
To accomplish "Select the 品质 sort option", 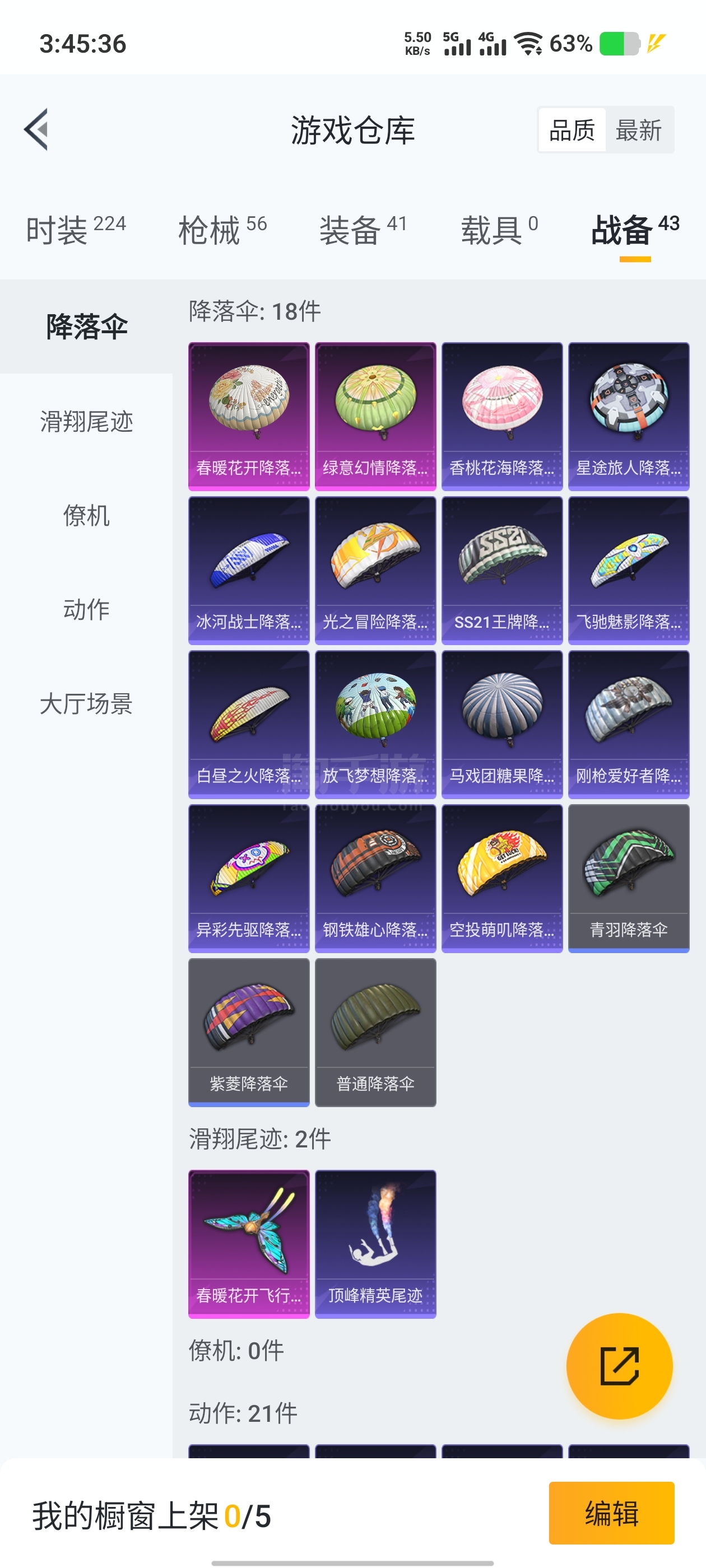I will (x=572, y=130).
